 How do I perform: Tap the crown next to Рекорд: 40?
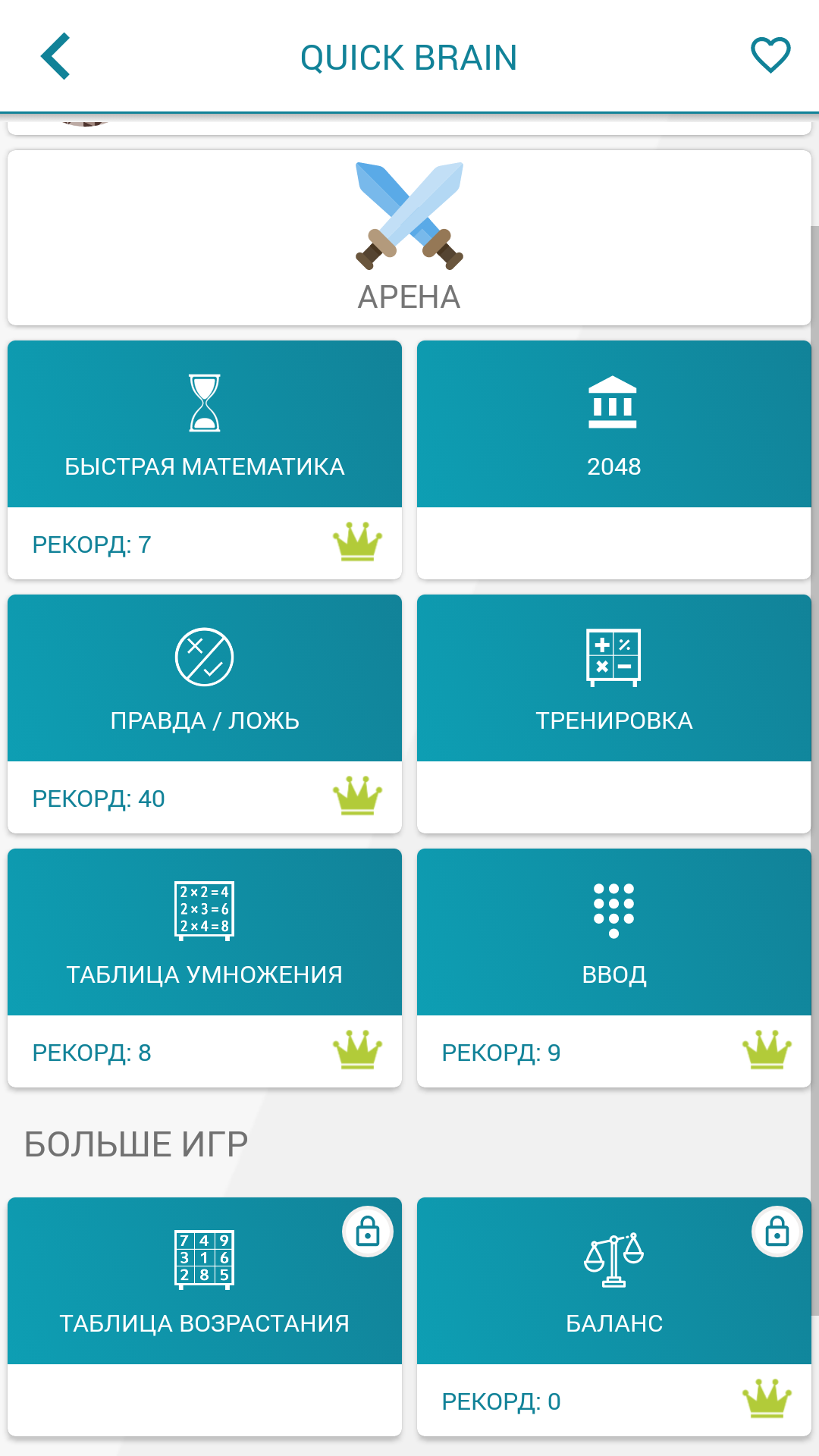click(357, 796)
